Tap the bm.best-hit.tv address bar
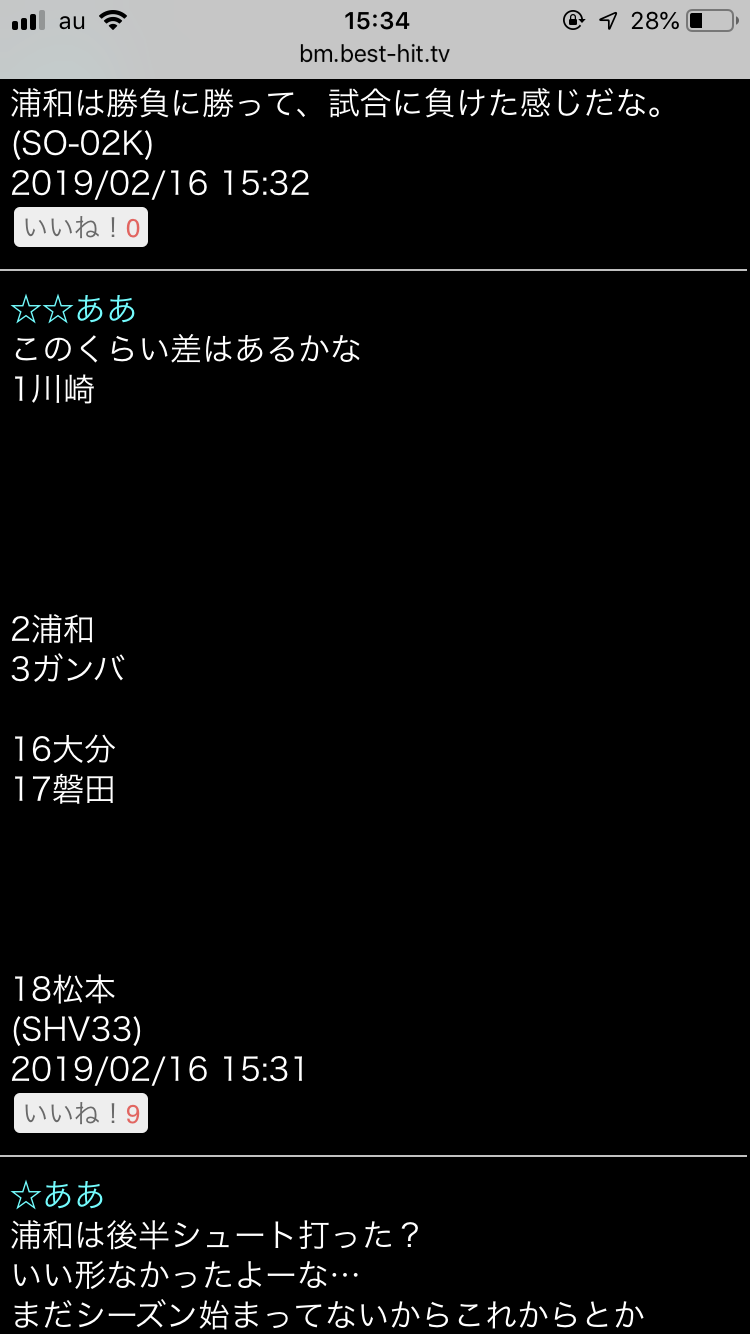750x1334 pixels. (x=375, y=54)
